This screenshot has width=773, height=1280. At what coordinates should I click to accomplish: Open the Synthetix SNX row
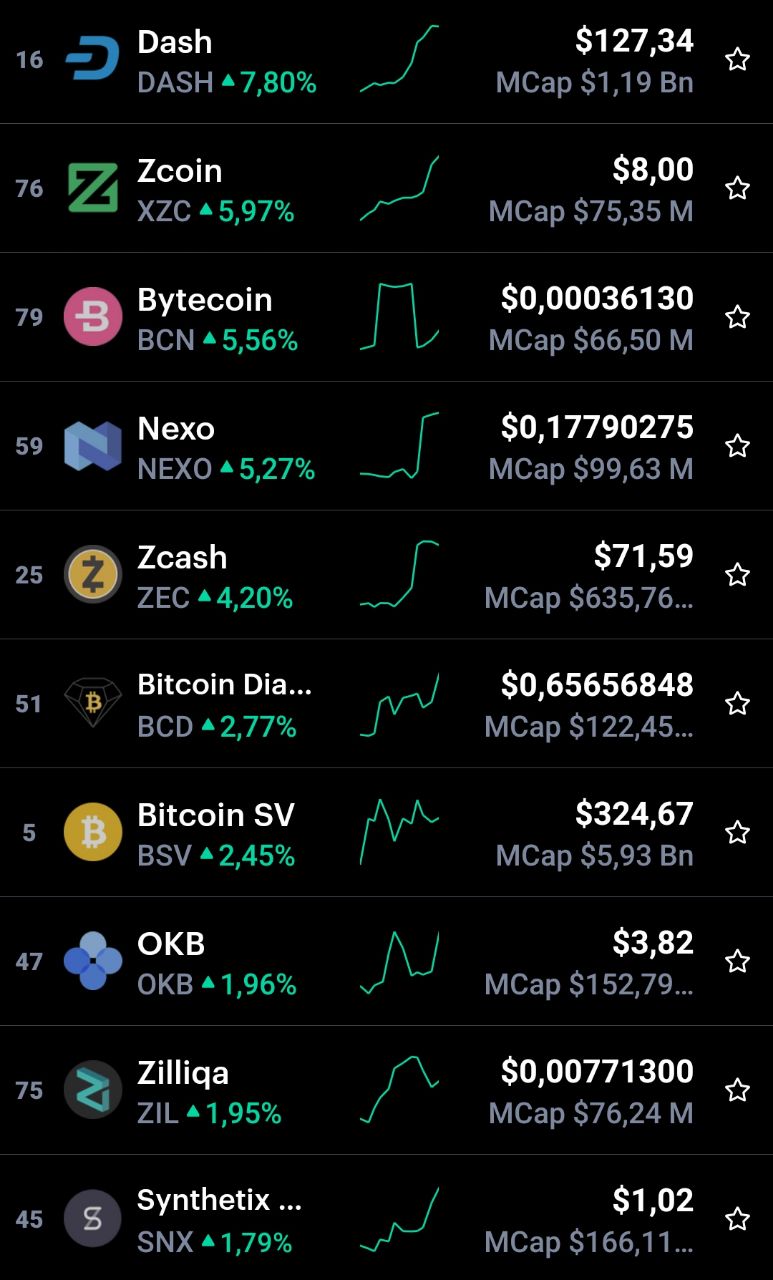point(386,1218)
